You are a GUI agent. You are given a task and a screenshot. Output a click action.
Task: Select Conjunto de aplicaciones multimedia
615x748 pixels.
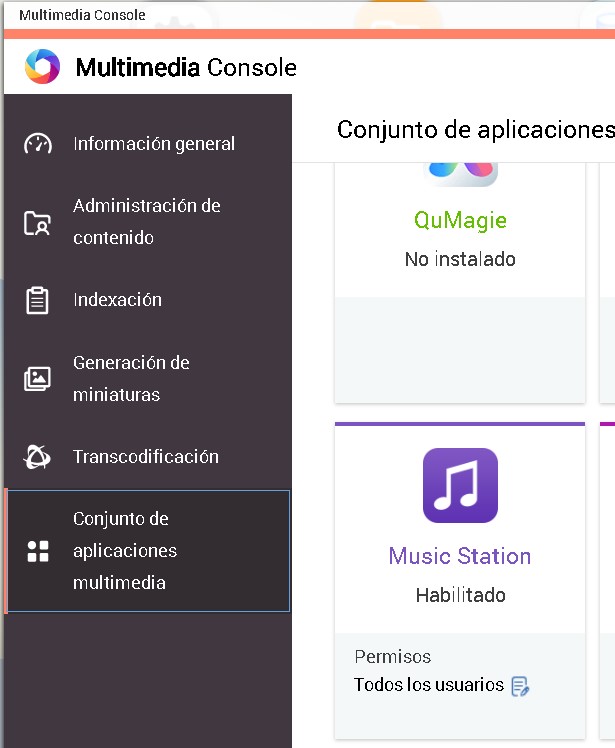tap(124, 551)
